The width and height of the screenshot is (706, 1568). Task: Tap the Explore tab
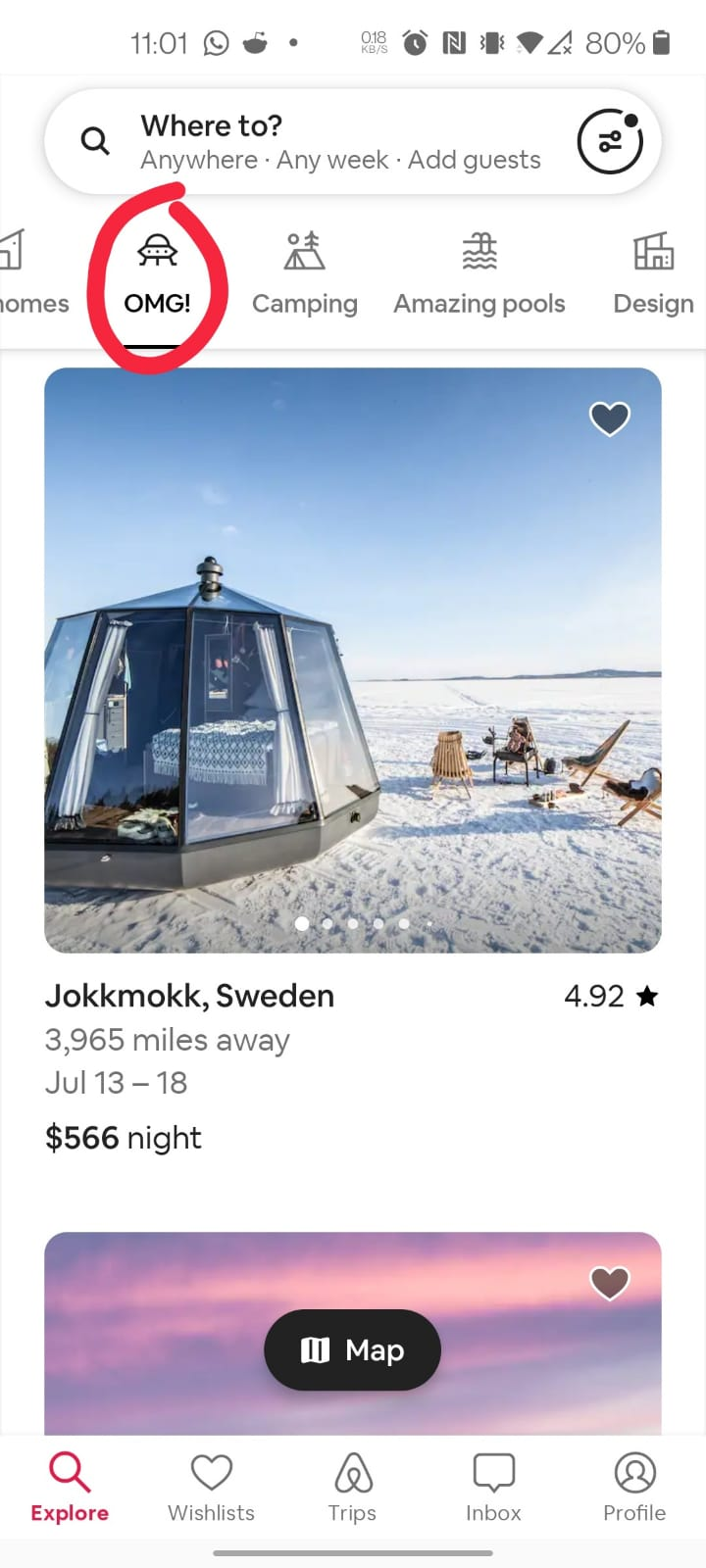coord(70,1488)
